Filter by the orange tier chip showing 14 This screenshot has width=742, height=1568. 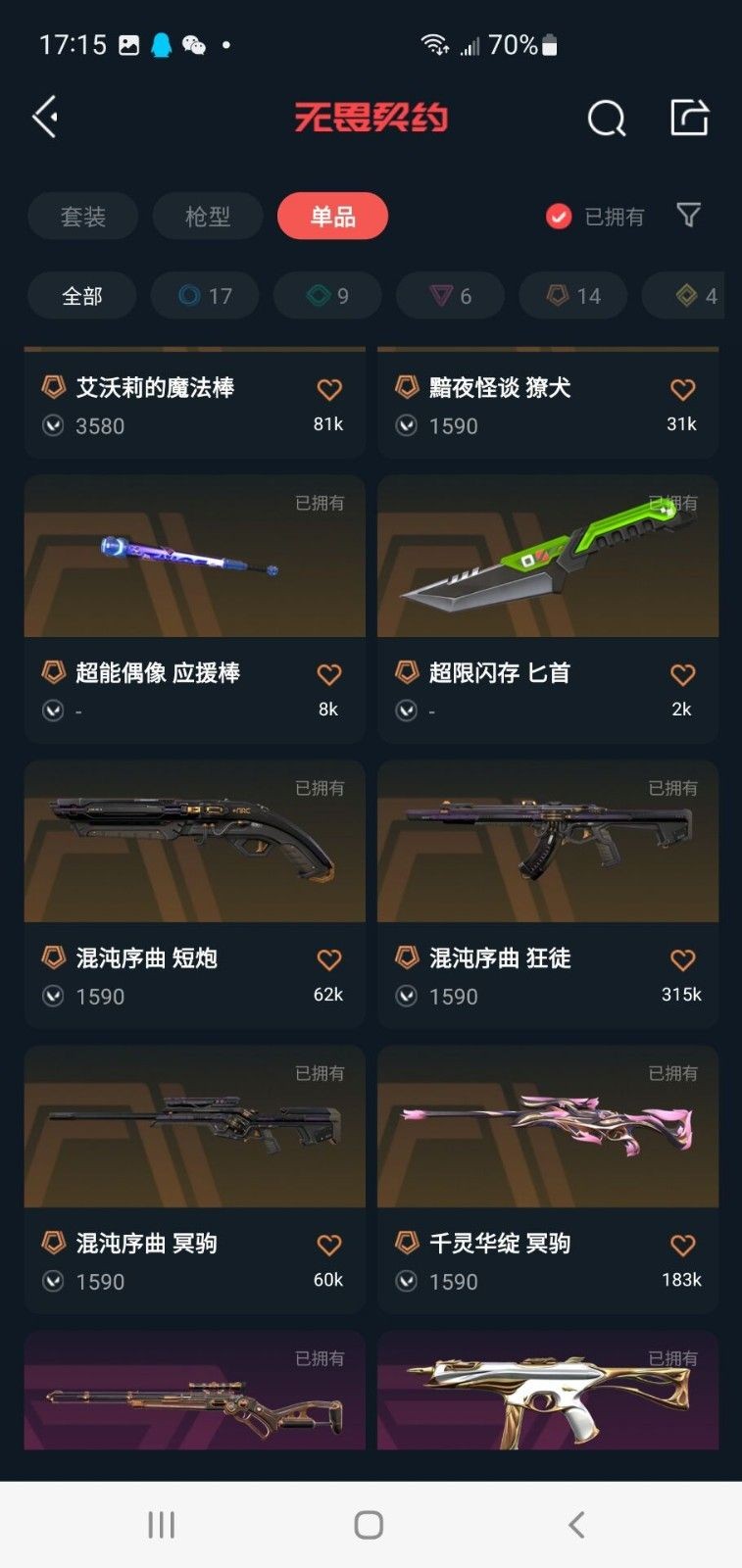tap(572, 296)
